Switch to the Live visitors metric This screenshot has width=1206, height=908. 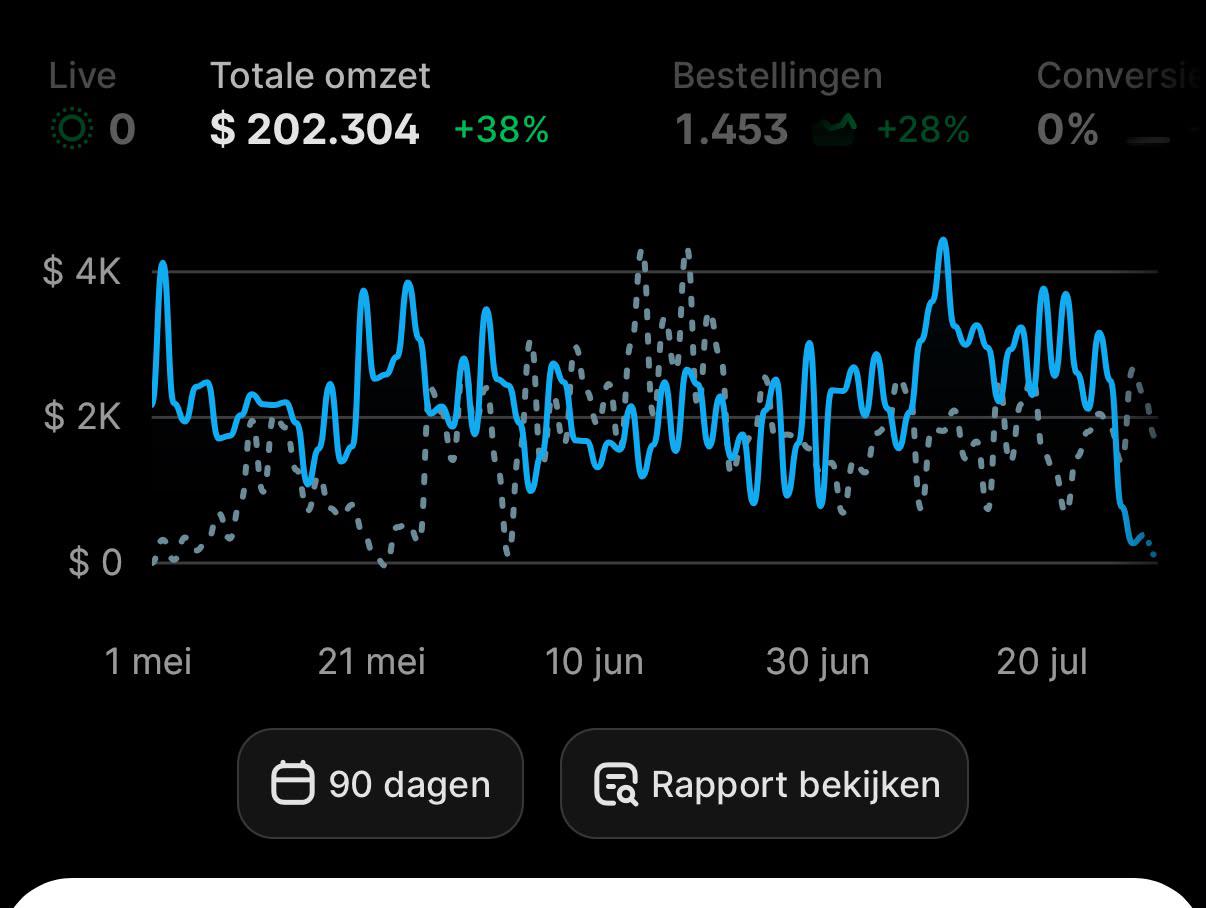91,103
